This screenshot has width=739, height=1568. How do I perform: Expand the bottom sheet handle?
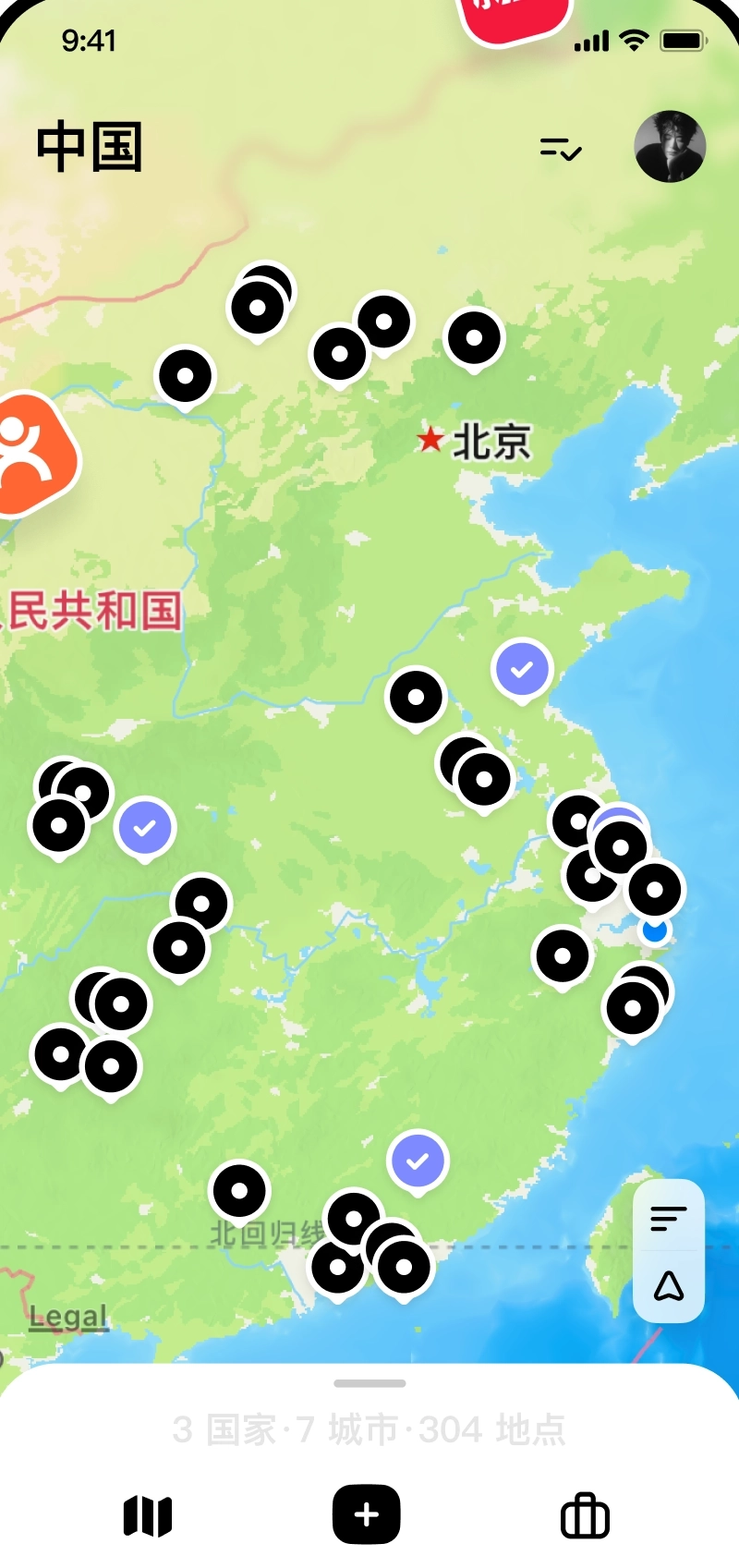coord(369,1383)
